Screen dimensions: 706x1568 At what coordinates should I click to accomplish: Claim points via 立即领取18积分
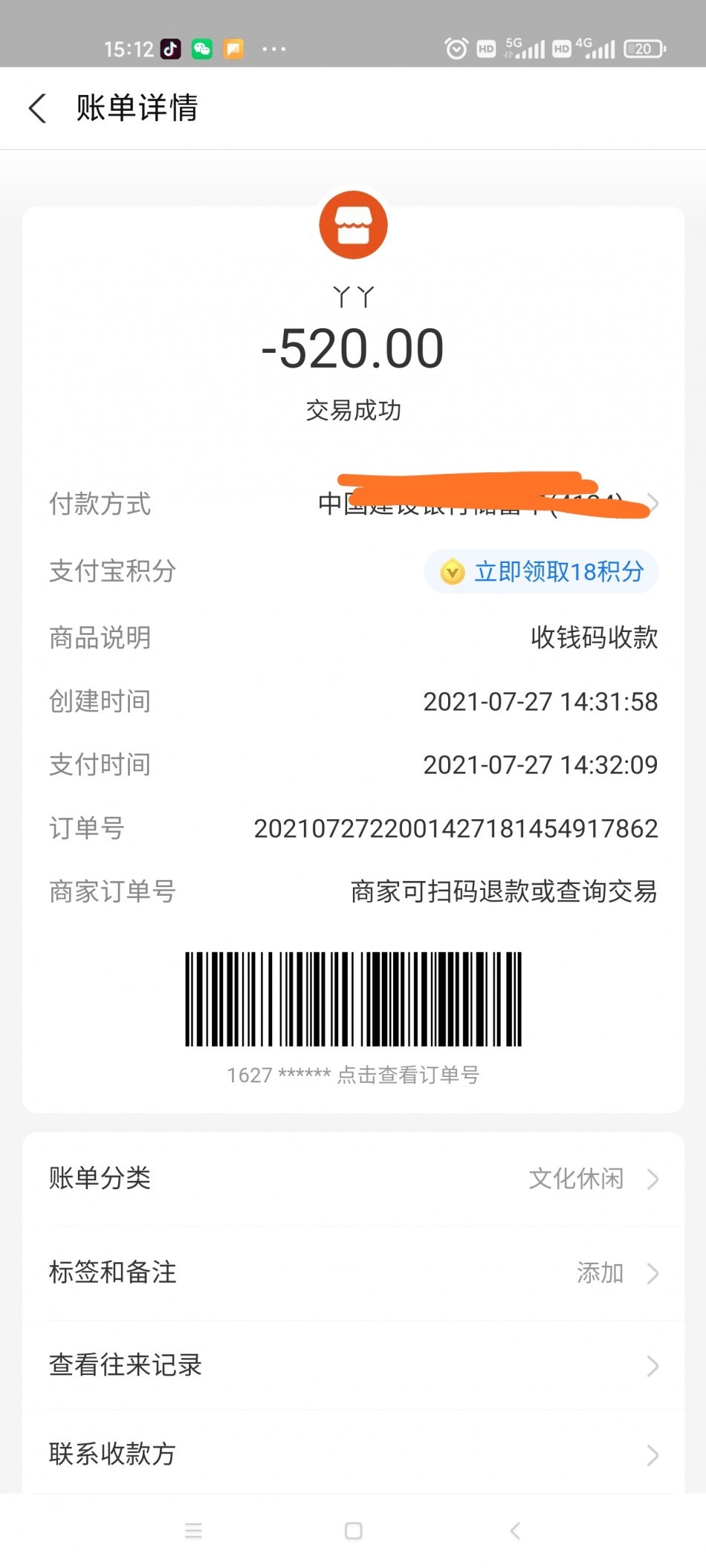point(541,571)
